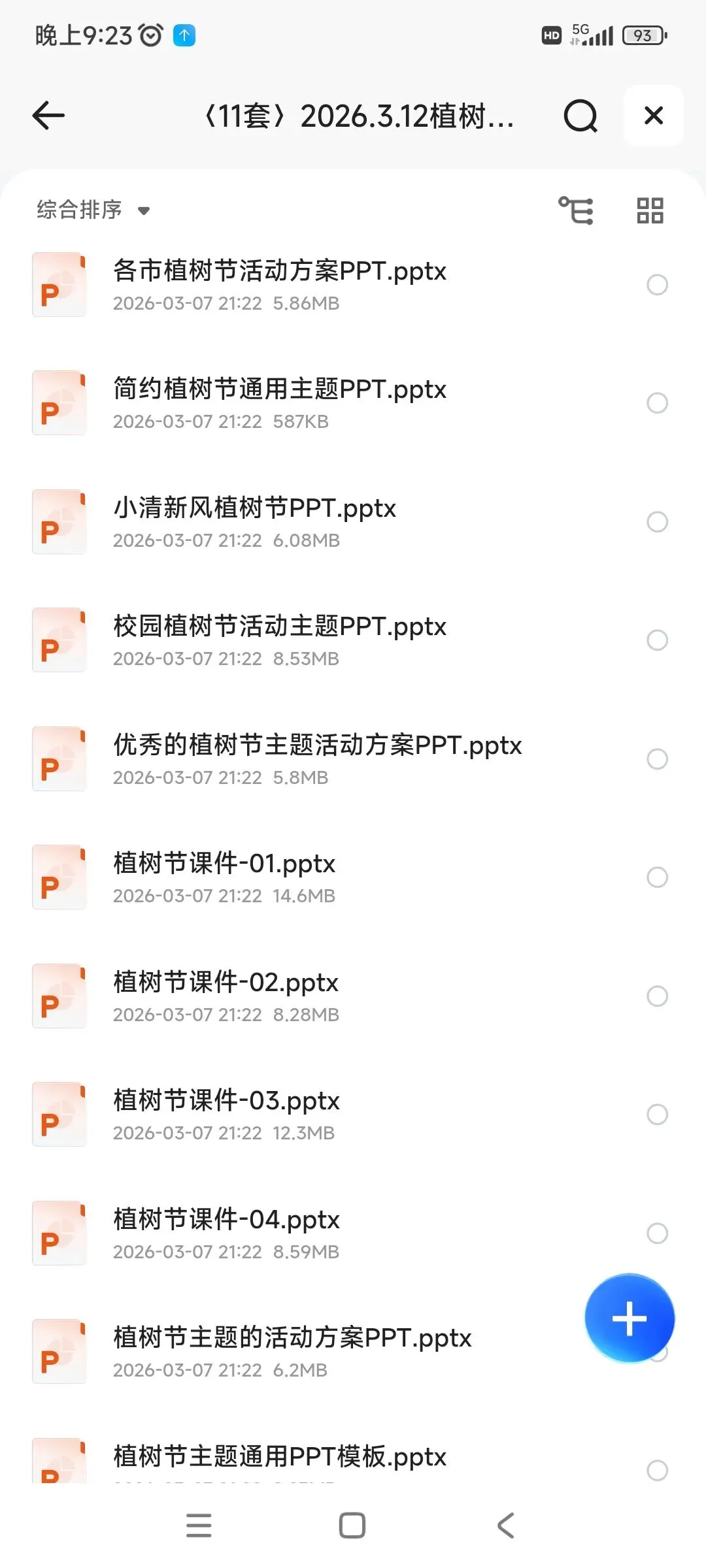Tap the blue plus floating button
The height and width of the screenshot is (1568, 706).
(630, 1318)
